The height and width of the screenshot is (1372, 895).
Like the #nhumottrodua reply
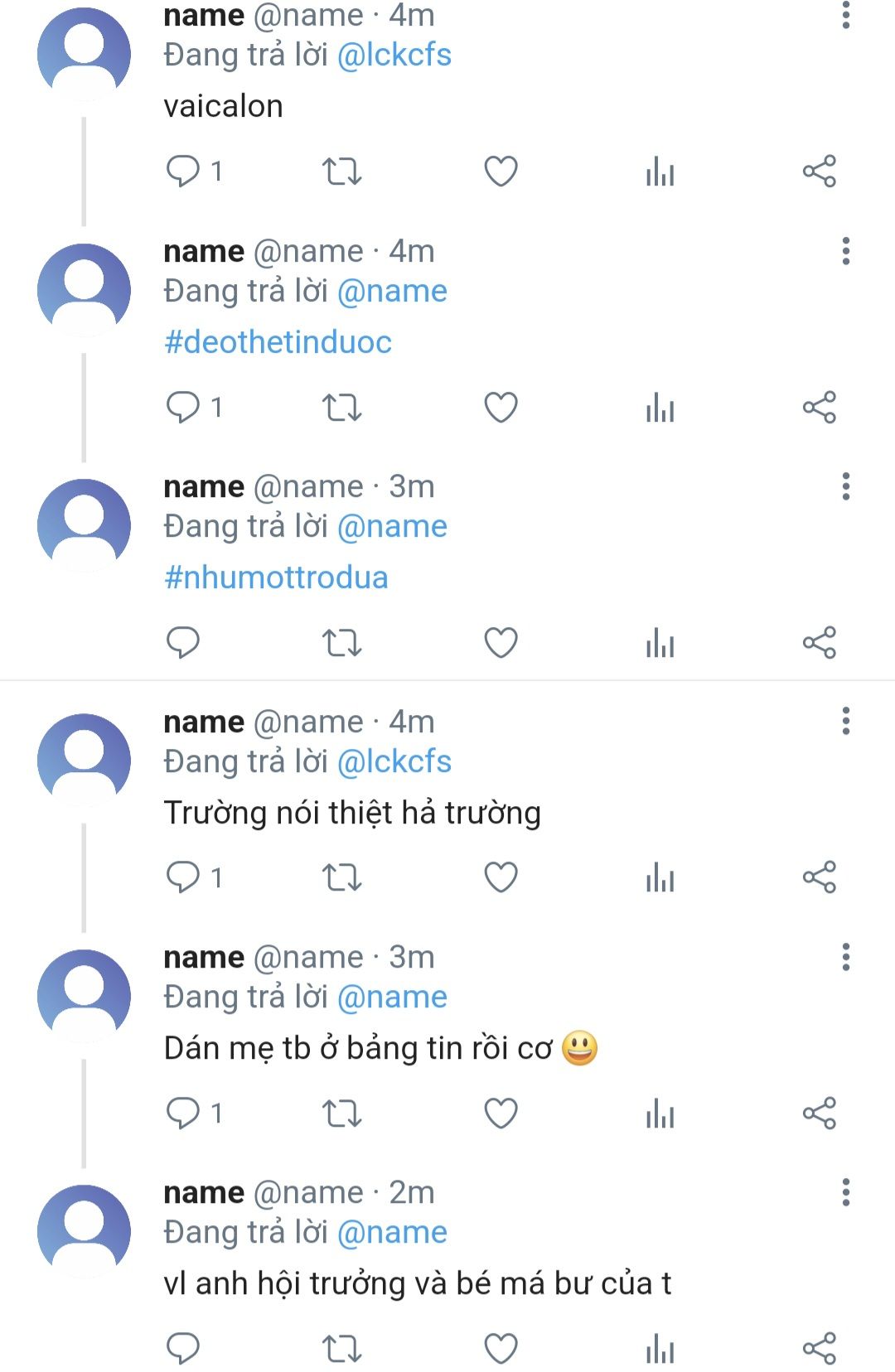501,643
